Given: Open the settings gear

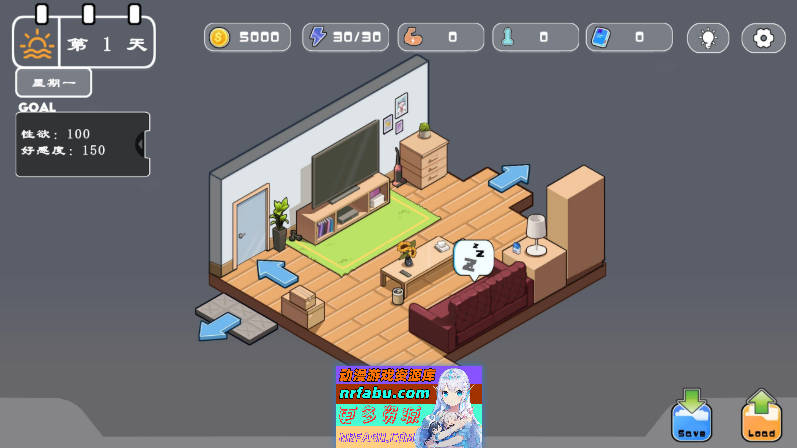Looking at the screenshot, I should coord(763,38).
